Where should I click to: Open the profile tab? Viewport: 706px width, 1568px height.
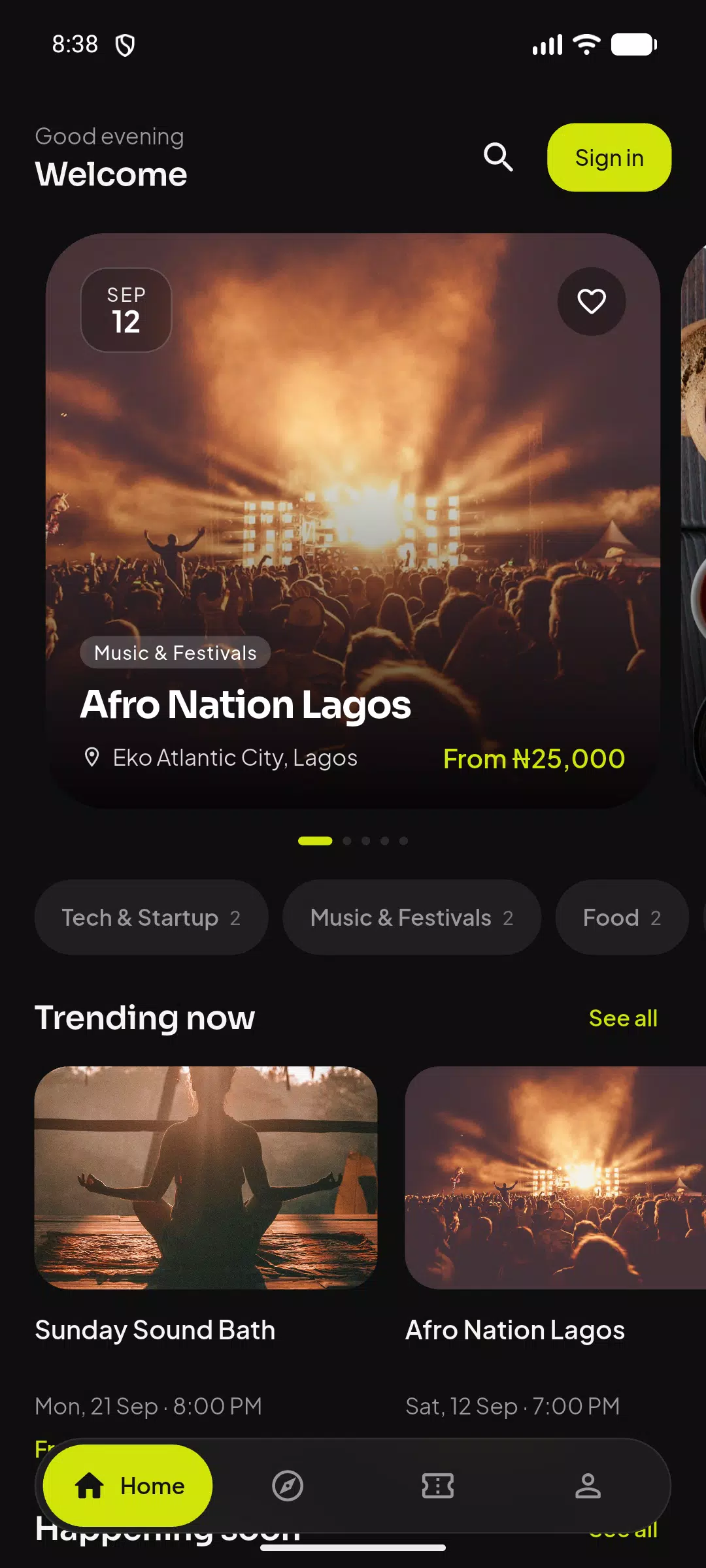tap(588, 1486)
